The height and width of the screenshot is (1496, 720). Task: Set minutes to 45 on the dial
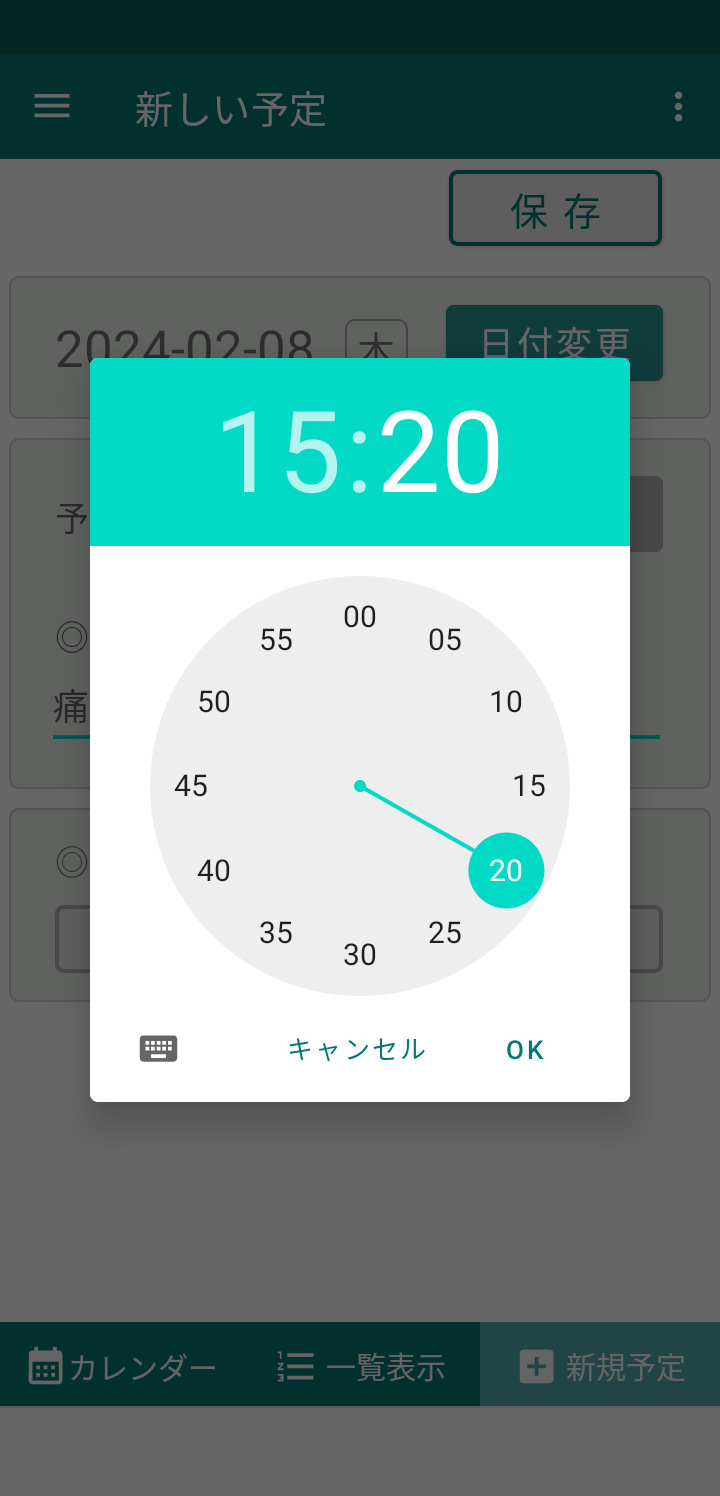(x=191, y=786)
